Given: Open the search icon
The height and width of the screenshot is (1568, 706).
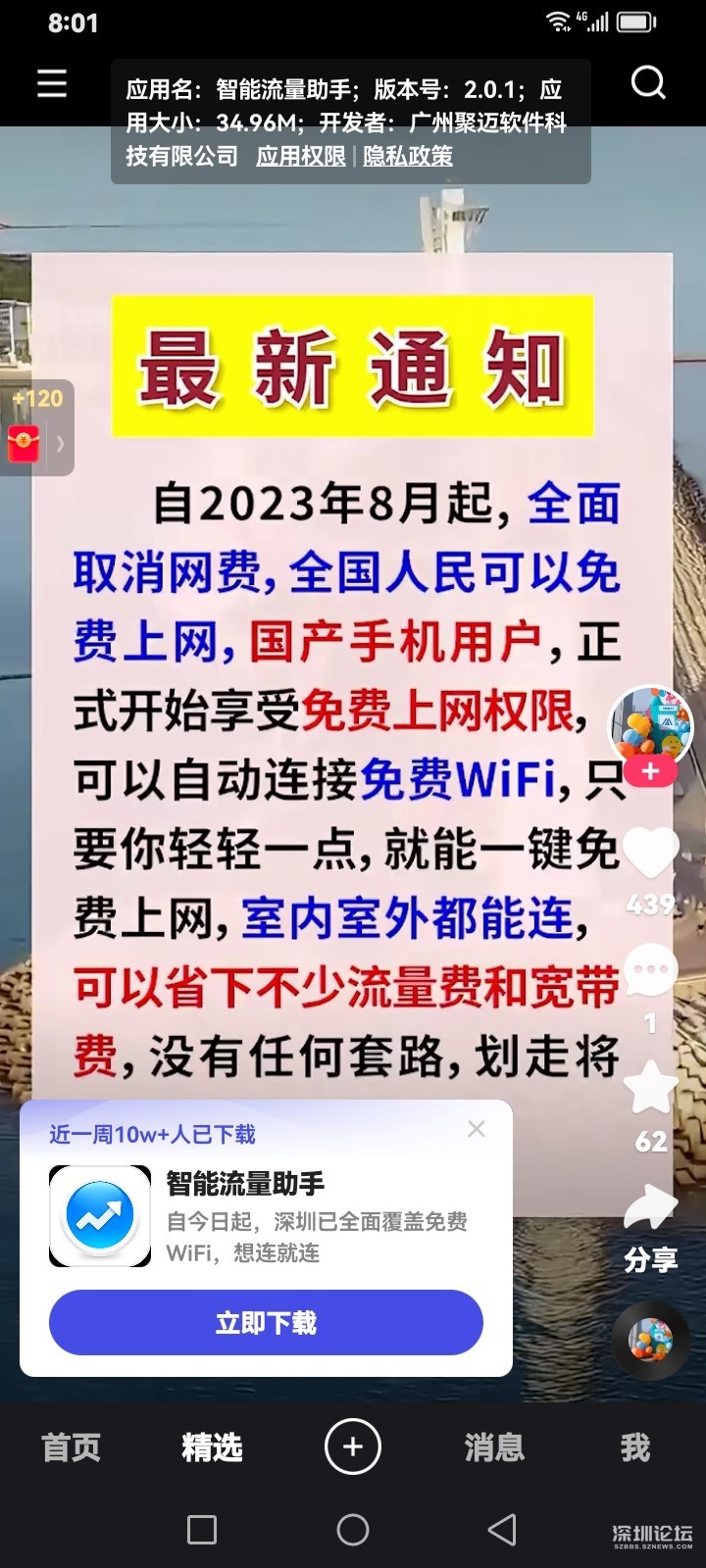Looking at the screenshot, I should pos(648,83).
